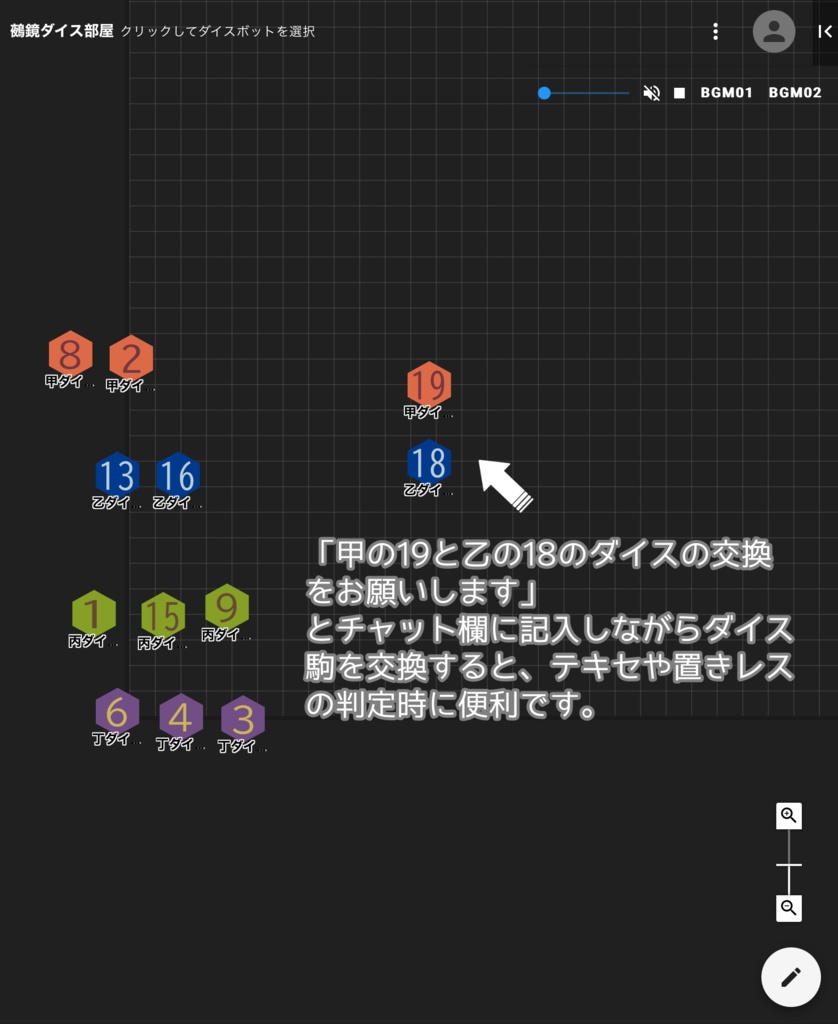The width and height of the screenshot is (838, 1024).
Task: Collapse the side panel with the arrow icon
Action: coord(824,31)
